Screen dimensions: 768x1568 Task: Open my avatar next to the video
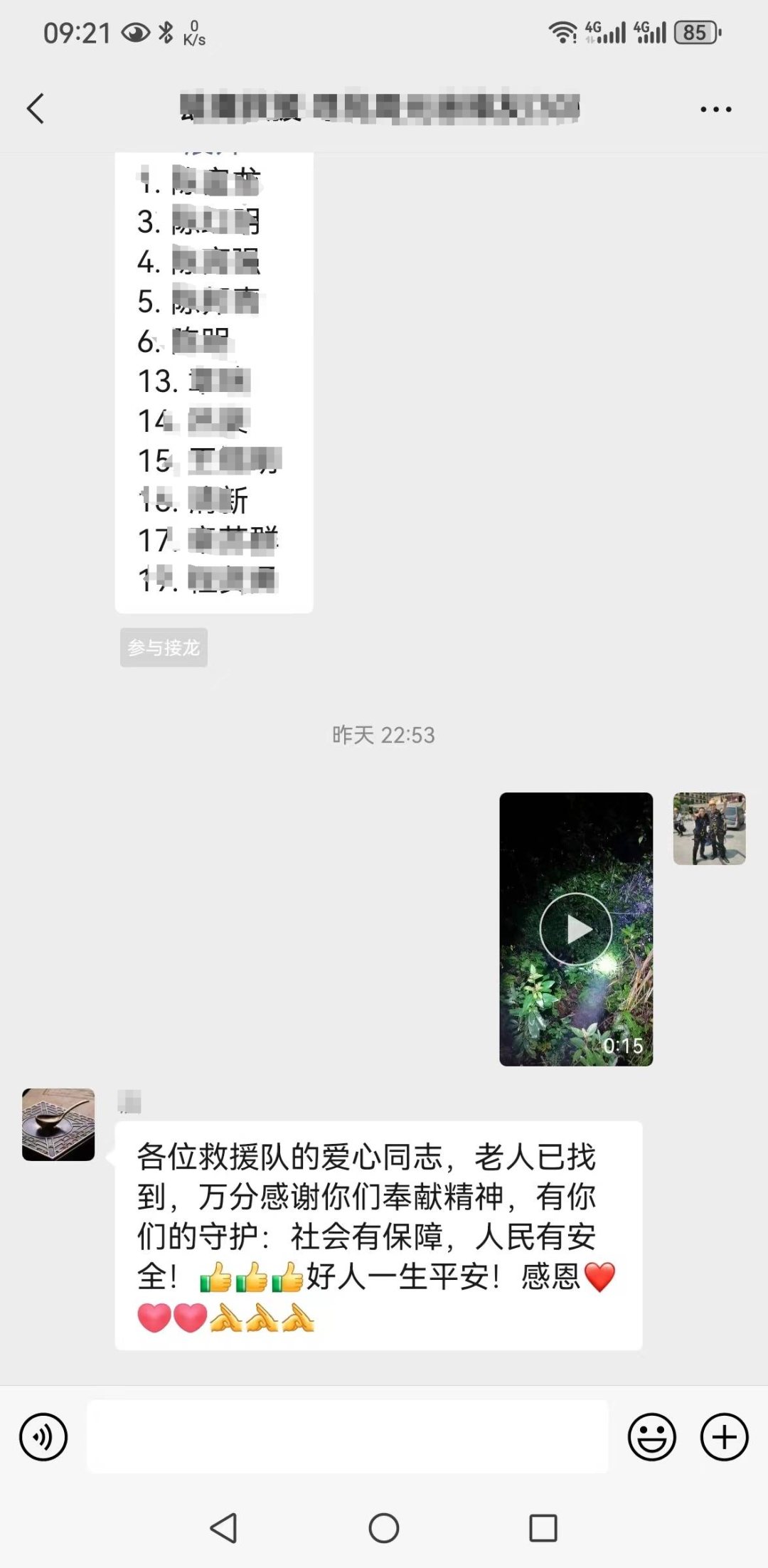tap(710, 829)
